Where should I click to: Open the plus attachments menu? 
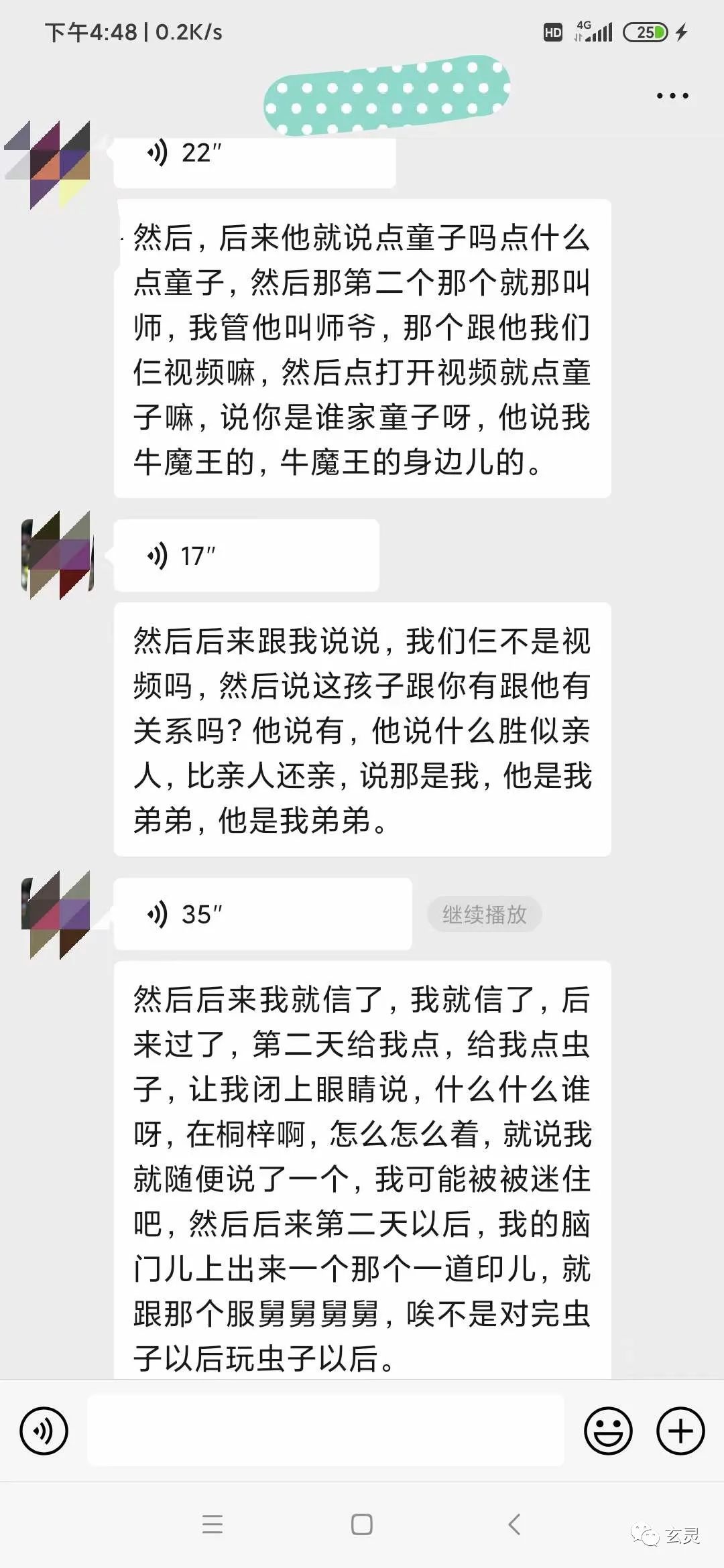pos(680,1431)
